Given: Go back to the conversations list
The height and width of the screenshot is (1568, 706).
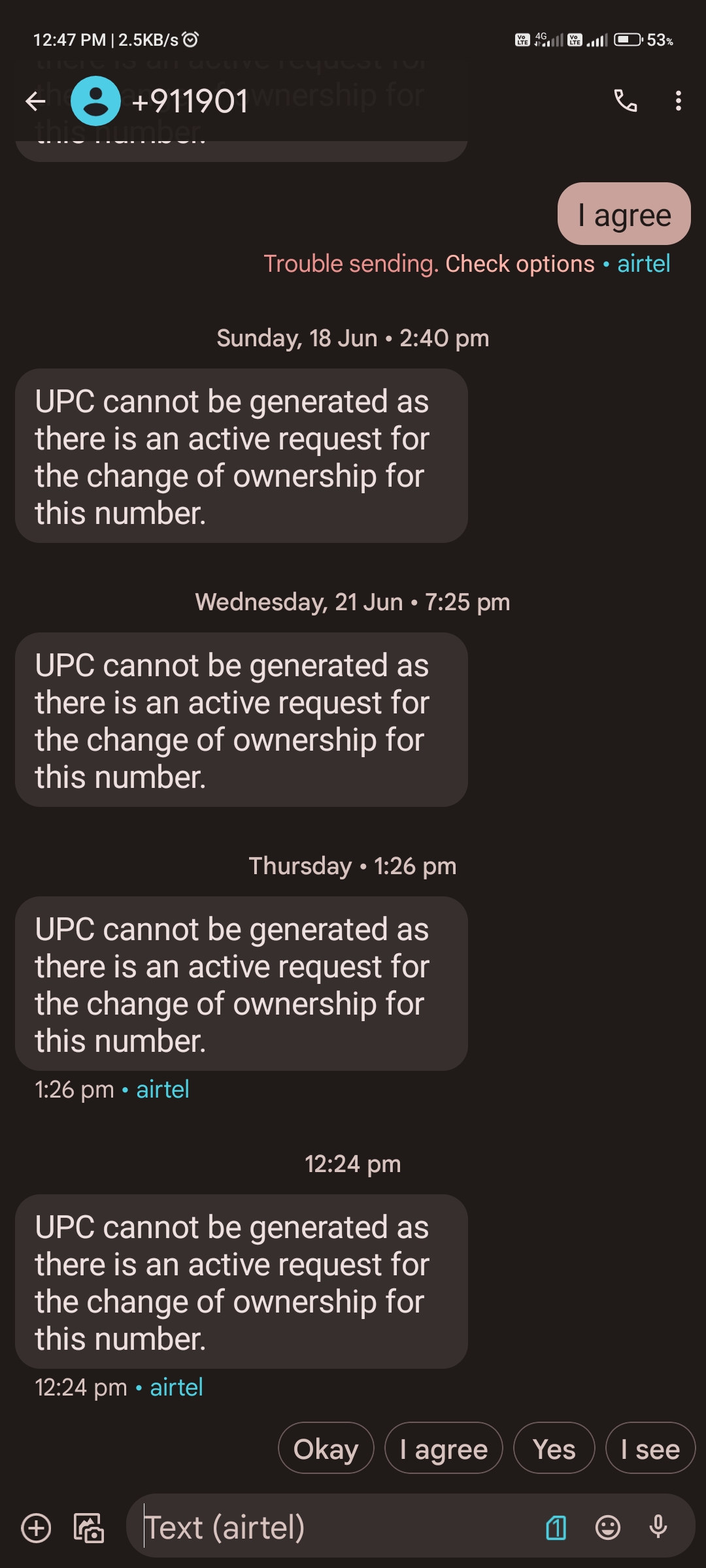Looking at the screenshot, I should 35,101.
